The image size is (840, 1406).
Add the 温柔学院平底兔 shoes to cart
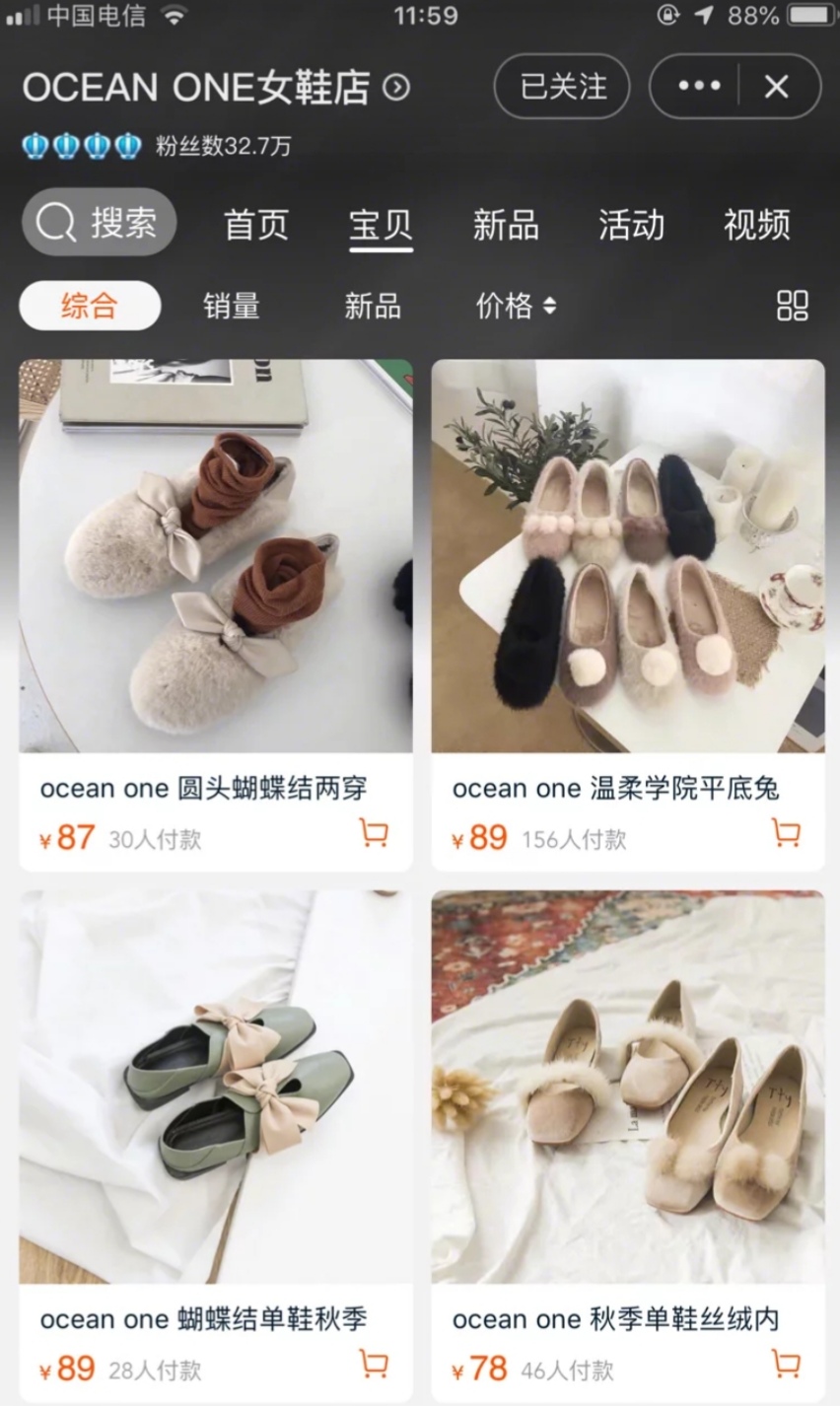786,834
